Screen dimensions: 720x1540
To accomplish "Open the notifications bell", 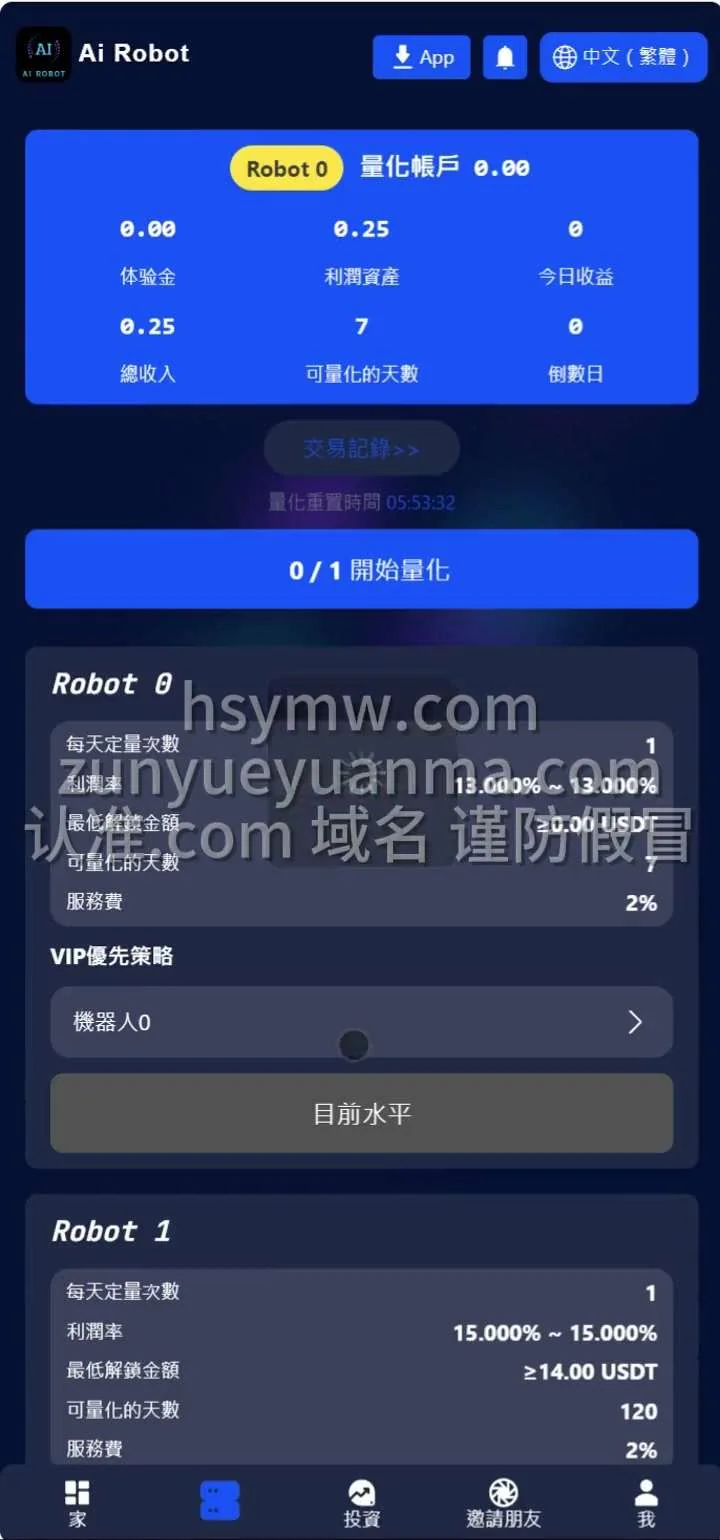I will (x=505, y=57).
